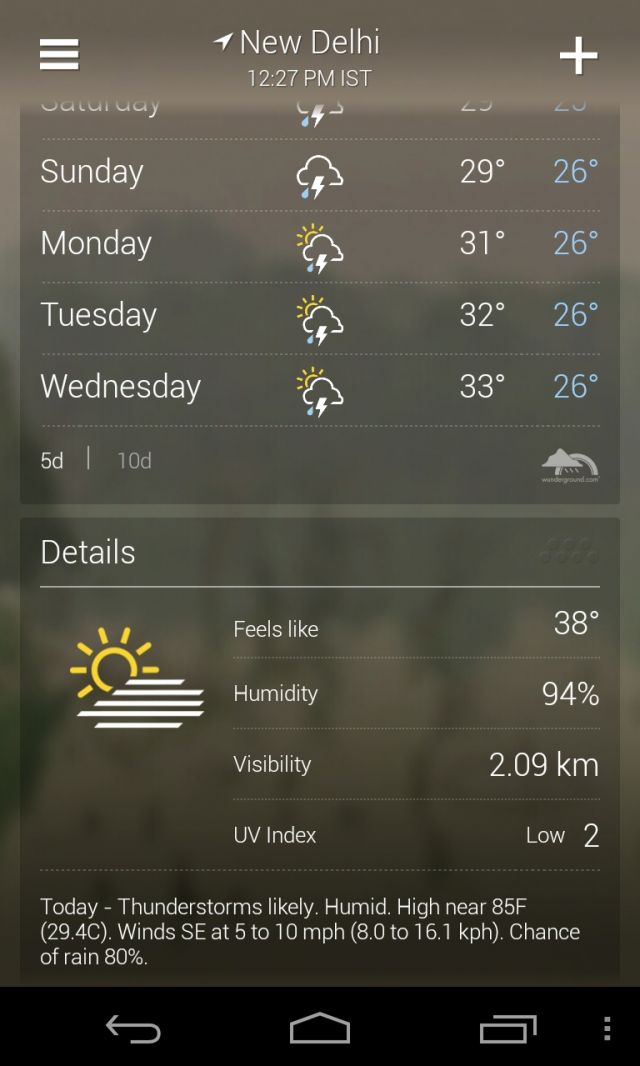Open the hamburger menu
This screenshot has height=1066, width=640.
[x=59, y=55]
